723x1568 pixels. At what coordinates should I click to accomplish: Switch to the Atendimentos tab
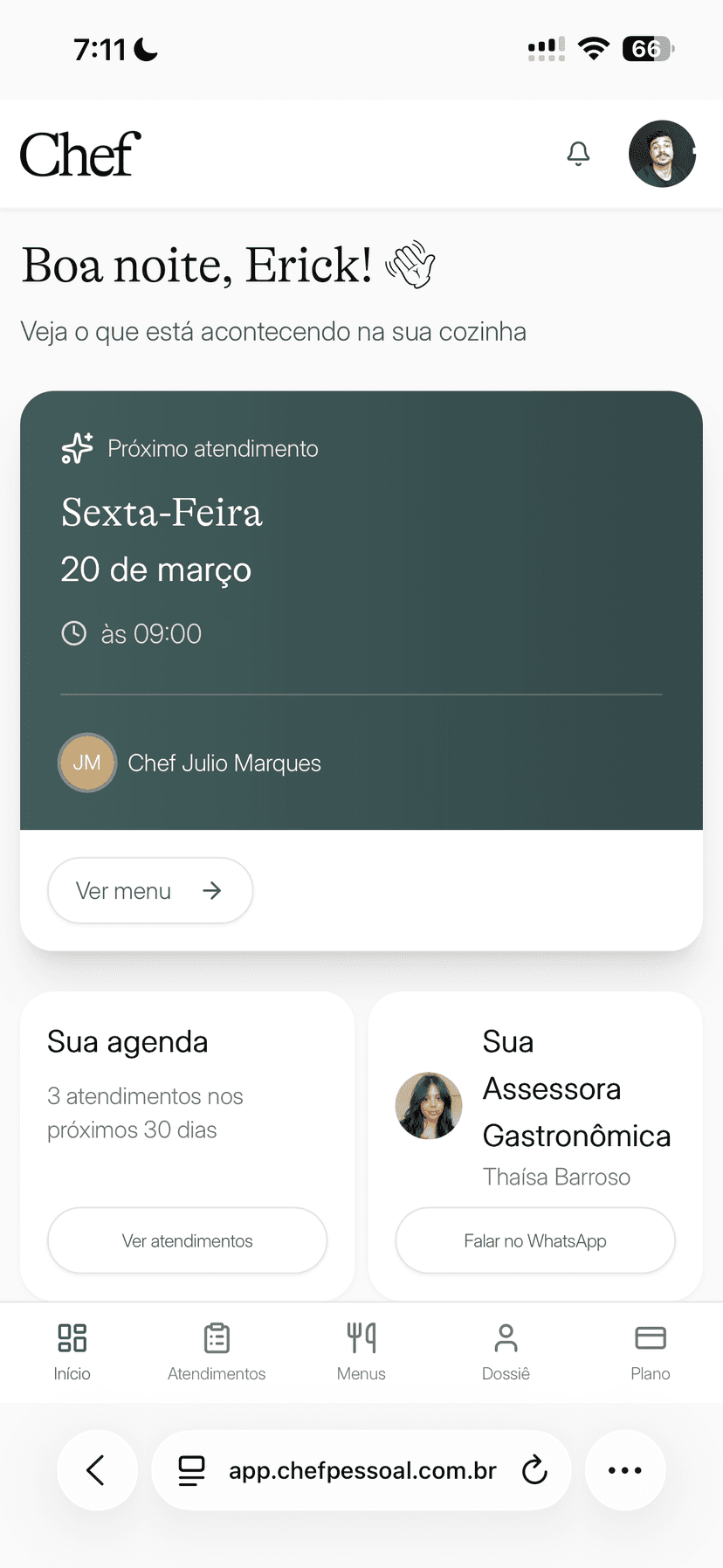click(217, 1352)
